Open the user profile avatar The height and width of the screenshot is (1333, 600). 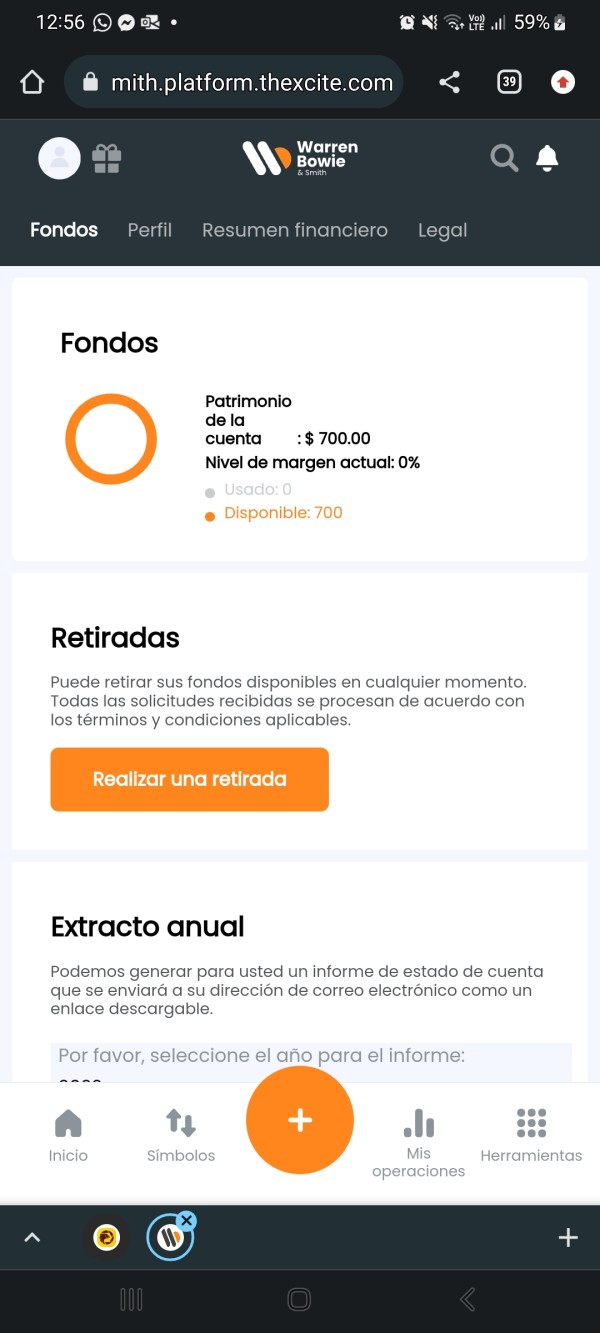[x=59, y=158]
